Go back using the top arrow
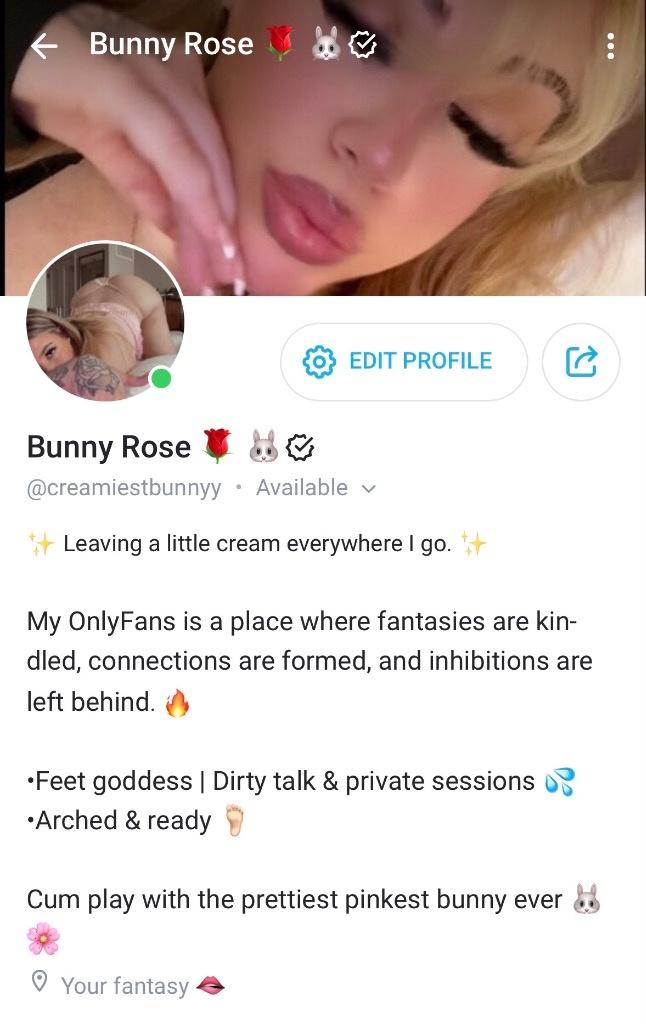This screenshot has width=646, height=1024. coord(45,46)
